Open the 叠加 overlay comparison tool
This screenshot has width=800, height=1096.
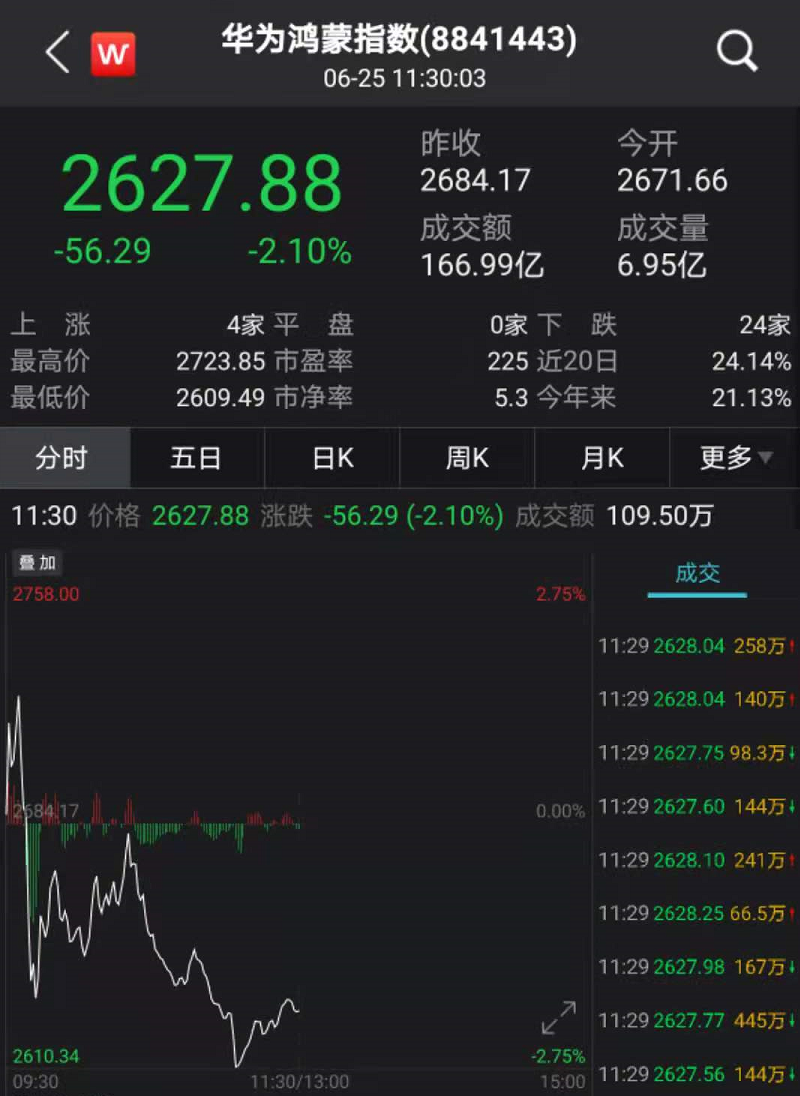click(35, 564)
